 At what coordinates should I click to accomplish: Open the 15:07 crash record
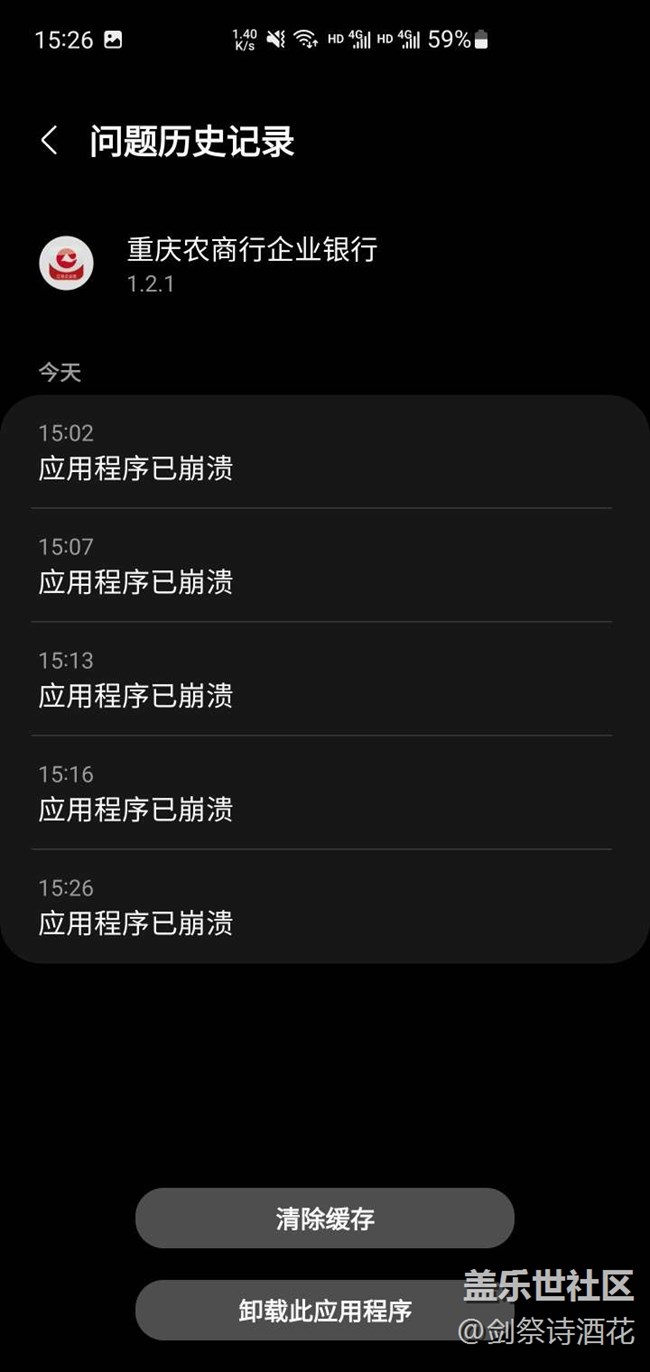(x=324, y=566)
